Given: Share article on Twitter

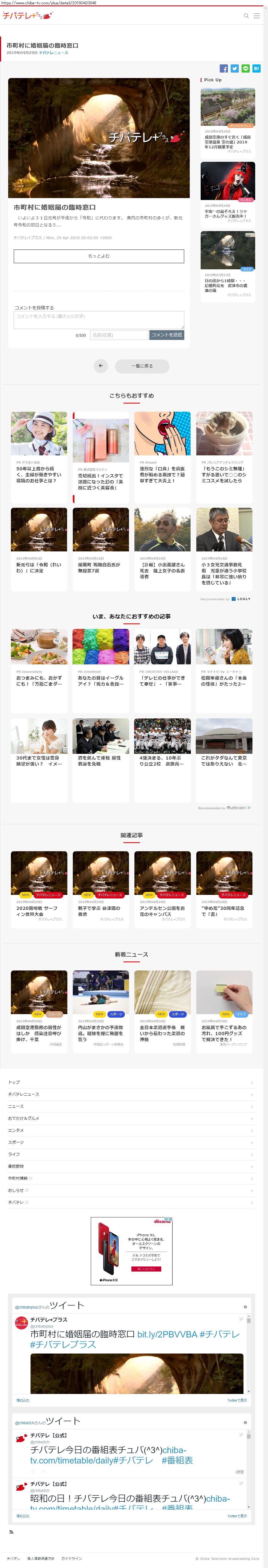Looking at the screenshot, I should pos(234,69).
